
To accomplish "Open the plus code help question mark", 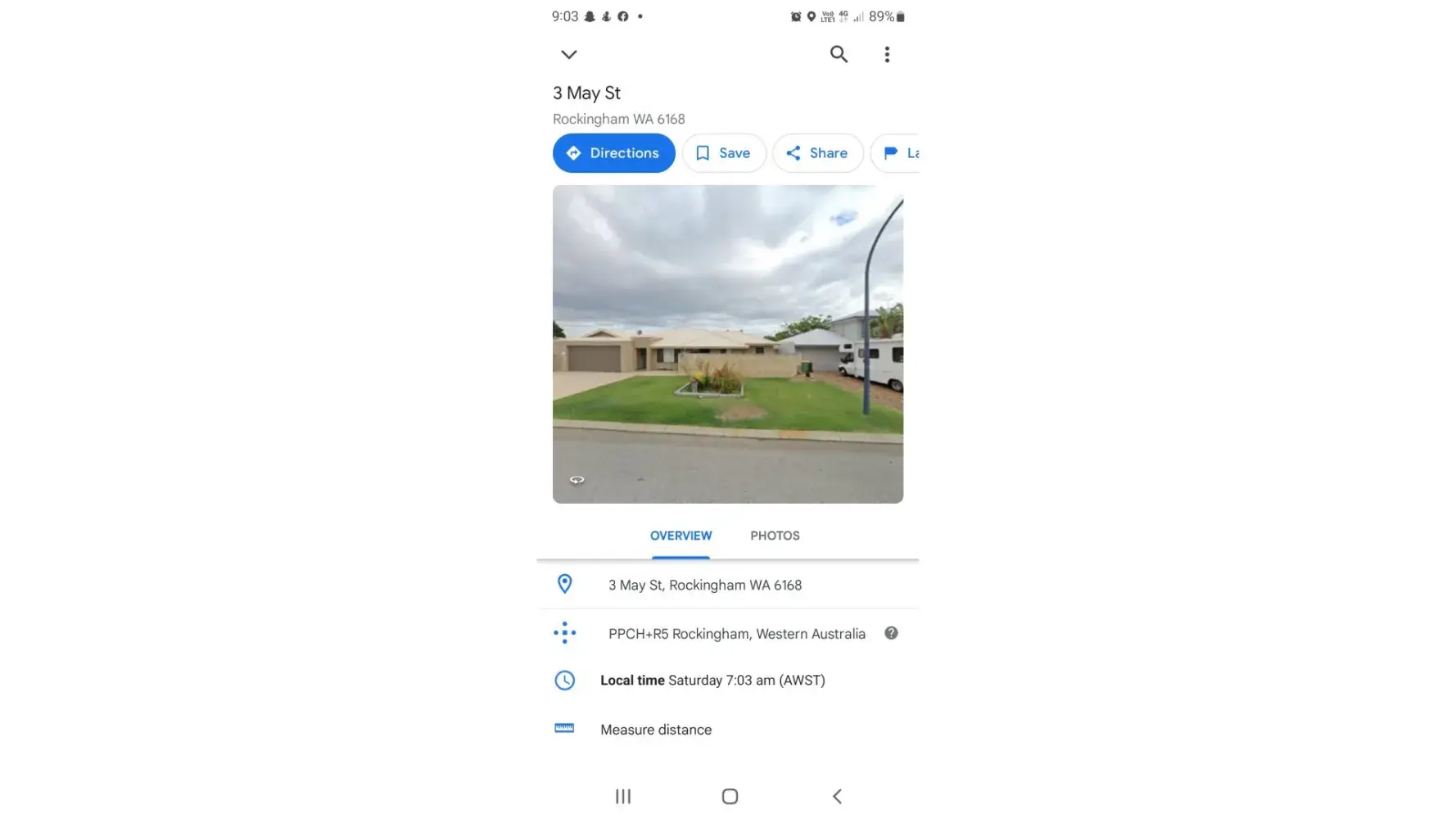I will click(x=891, y=633).
